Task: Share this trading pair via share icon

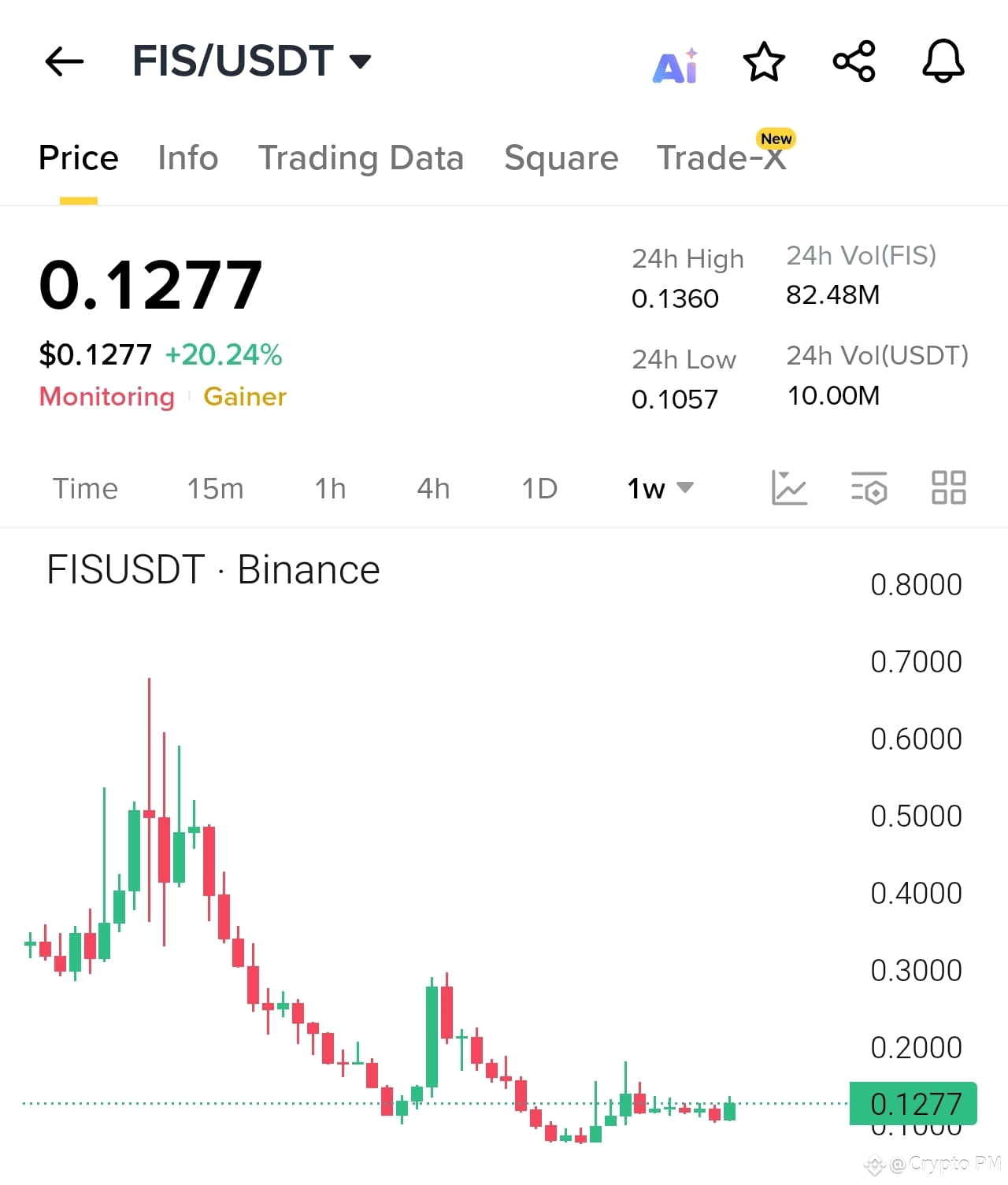Action: [x=854, y=63]
